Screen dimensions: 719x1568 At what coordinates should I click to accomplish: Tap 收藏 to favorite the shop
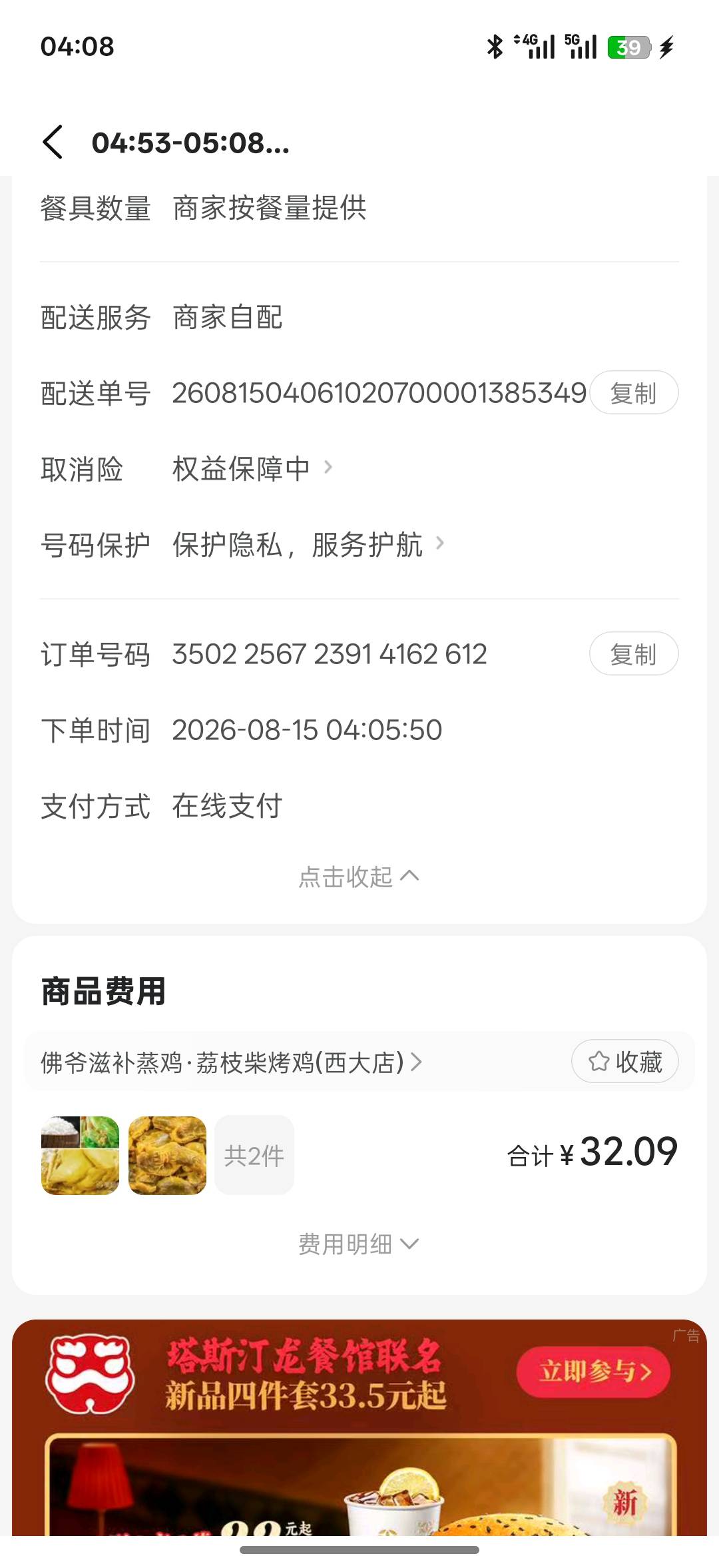625,1061
